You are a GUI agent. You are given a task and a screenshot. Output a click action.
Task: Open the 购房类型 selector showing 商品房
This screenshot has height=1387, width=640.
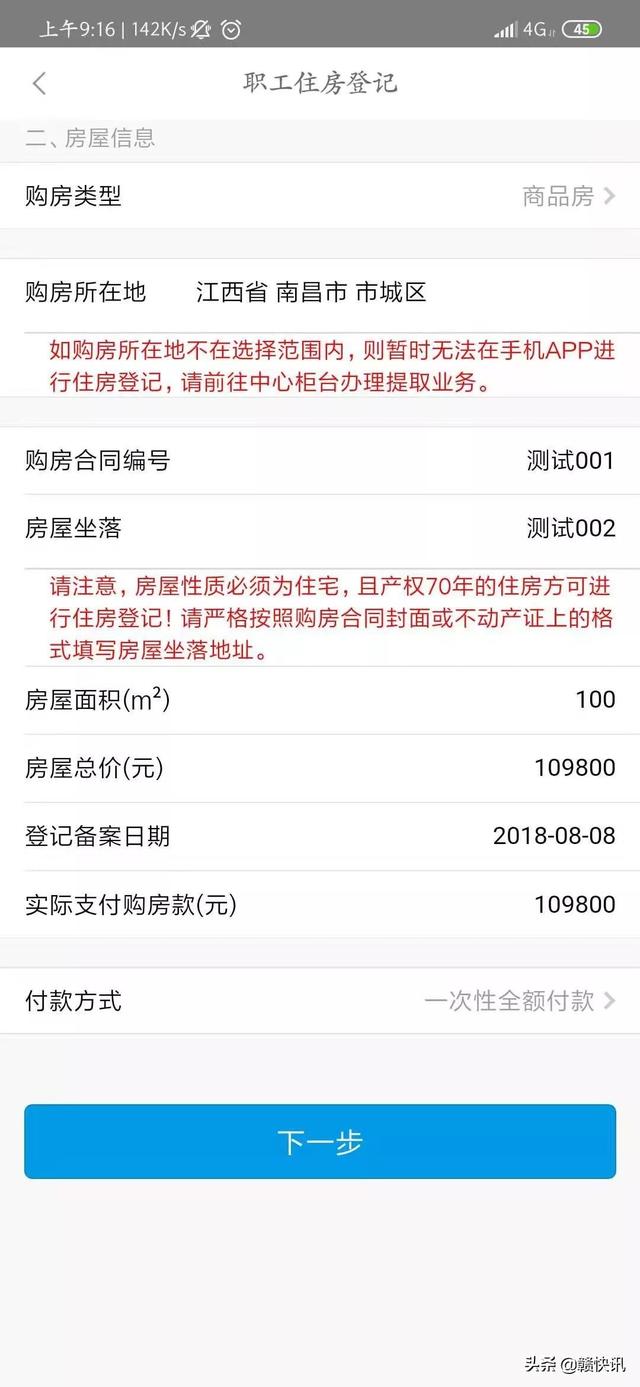click(320, 196)
